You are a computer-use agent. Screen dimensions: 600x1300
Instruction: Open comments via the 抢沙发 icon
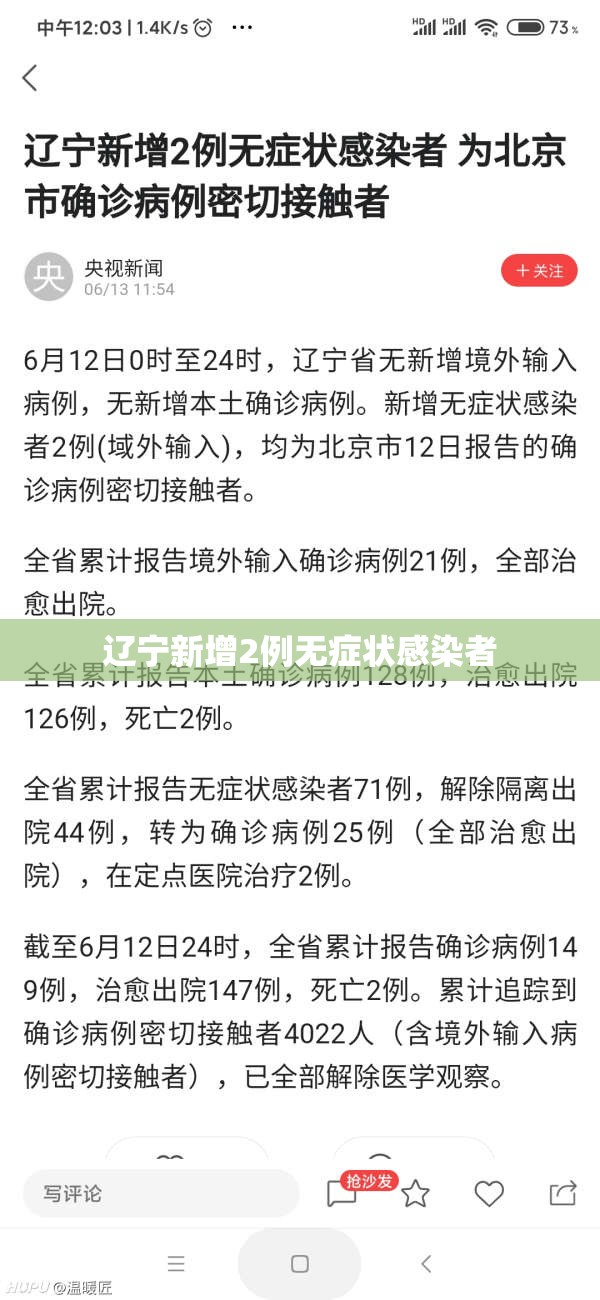pyautogui.click(x=343, y=1193)
